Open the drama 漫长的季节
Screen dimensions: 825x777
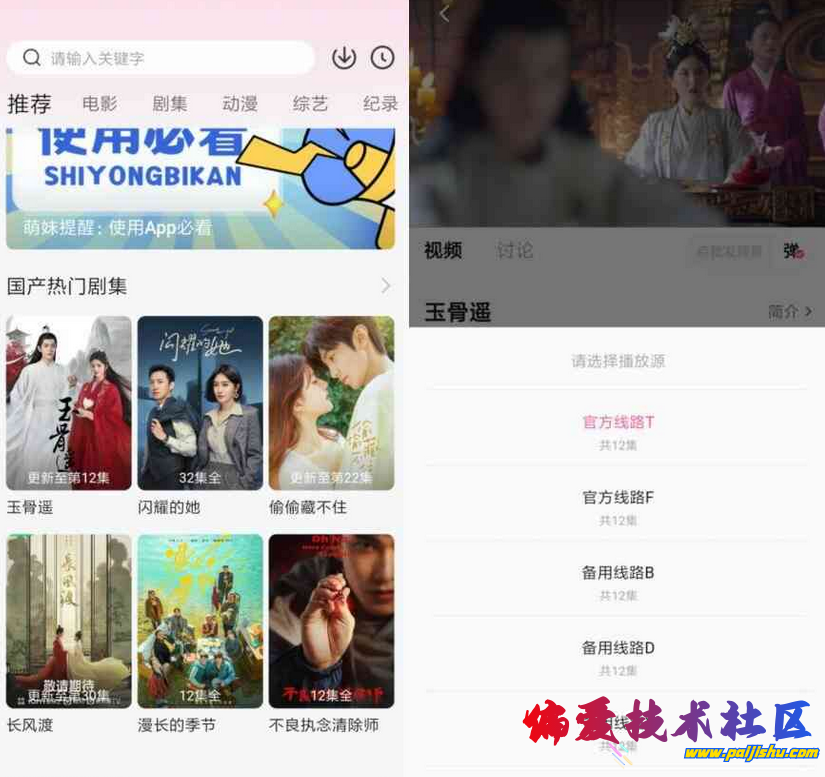tap(200, 620)
